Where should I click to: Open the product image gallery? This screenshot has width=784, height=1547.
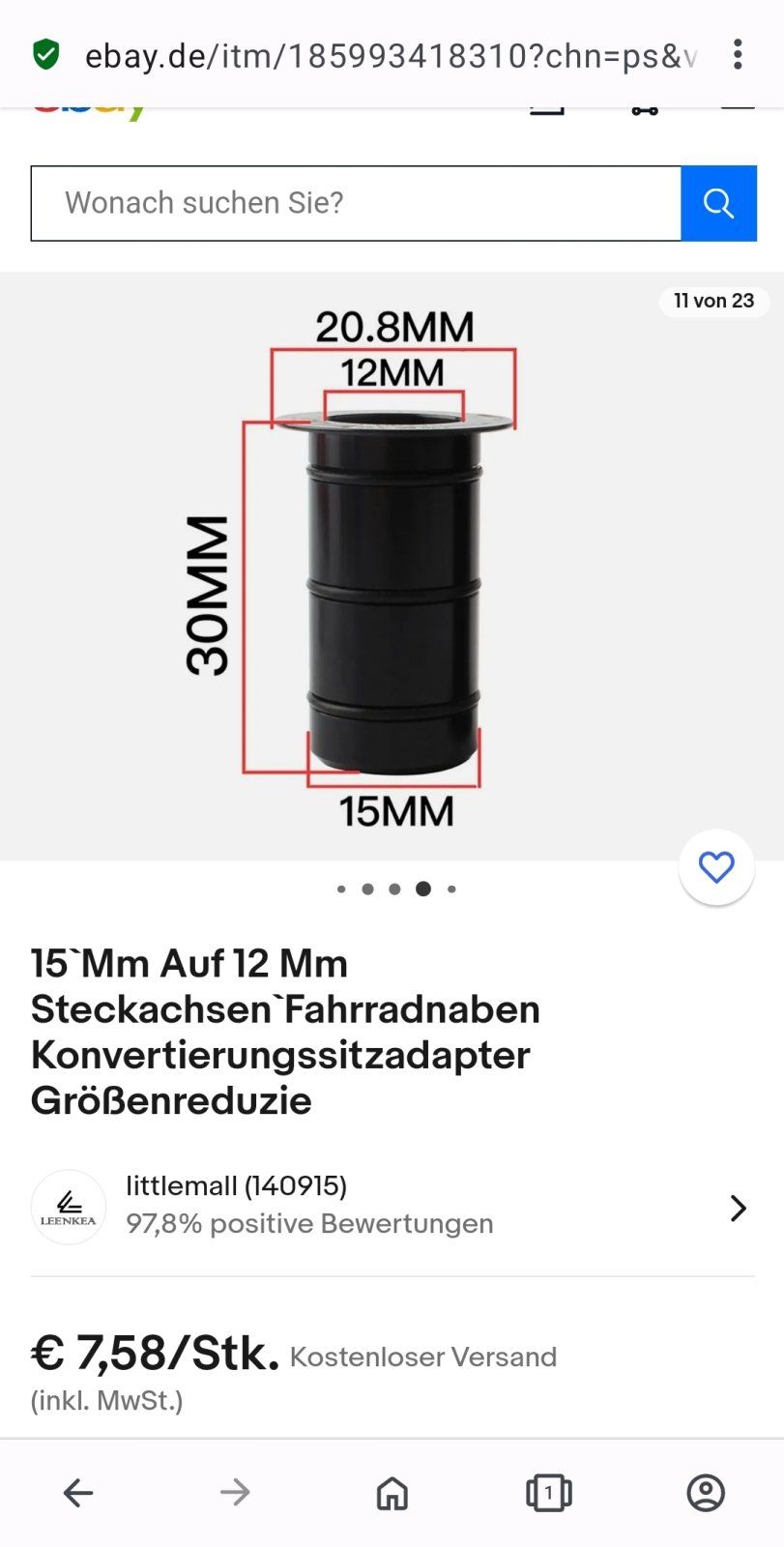(x=392, y=566)
